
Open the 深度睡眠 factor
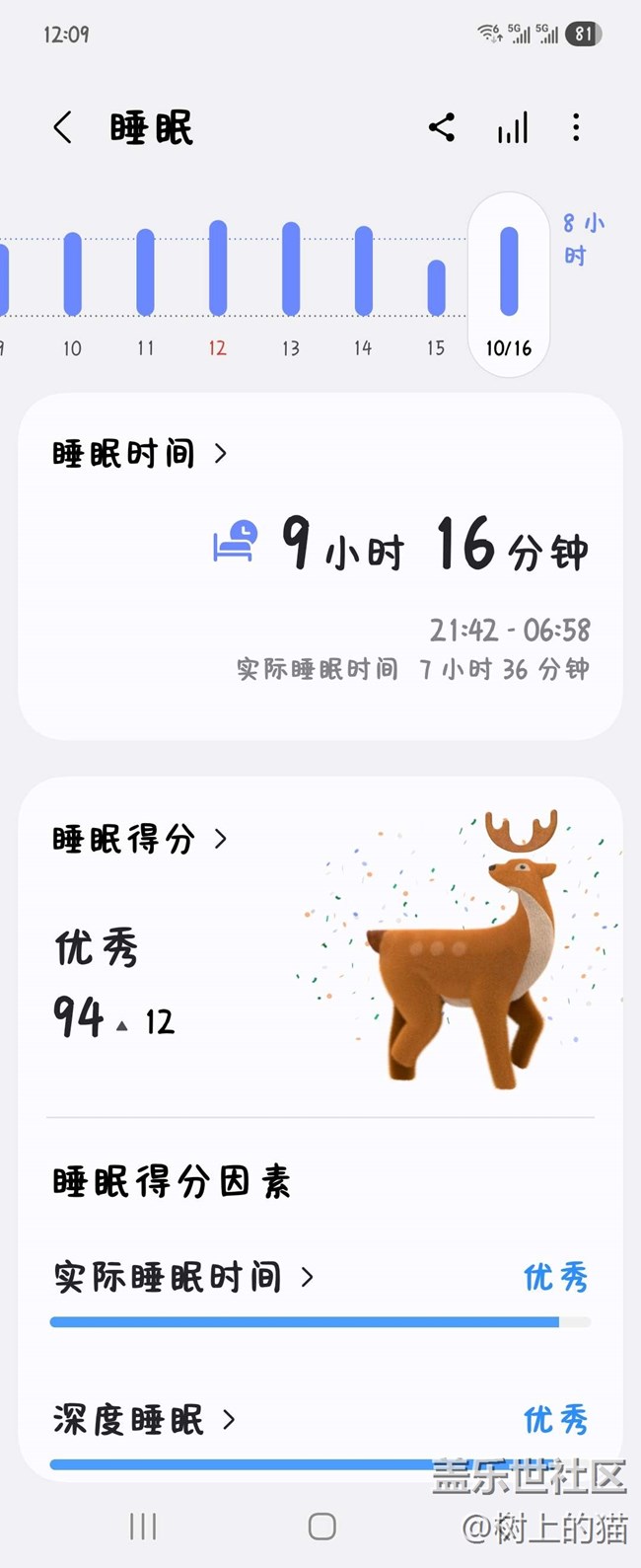click(144, 1420)
